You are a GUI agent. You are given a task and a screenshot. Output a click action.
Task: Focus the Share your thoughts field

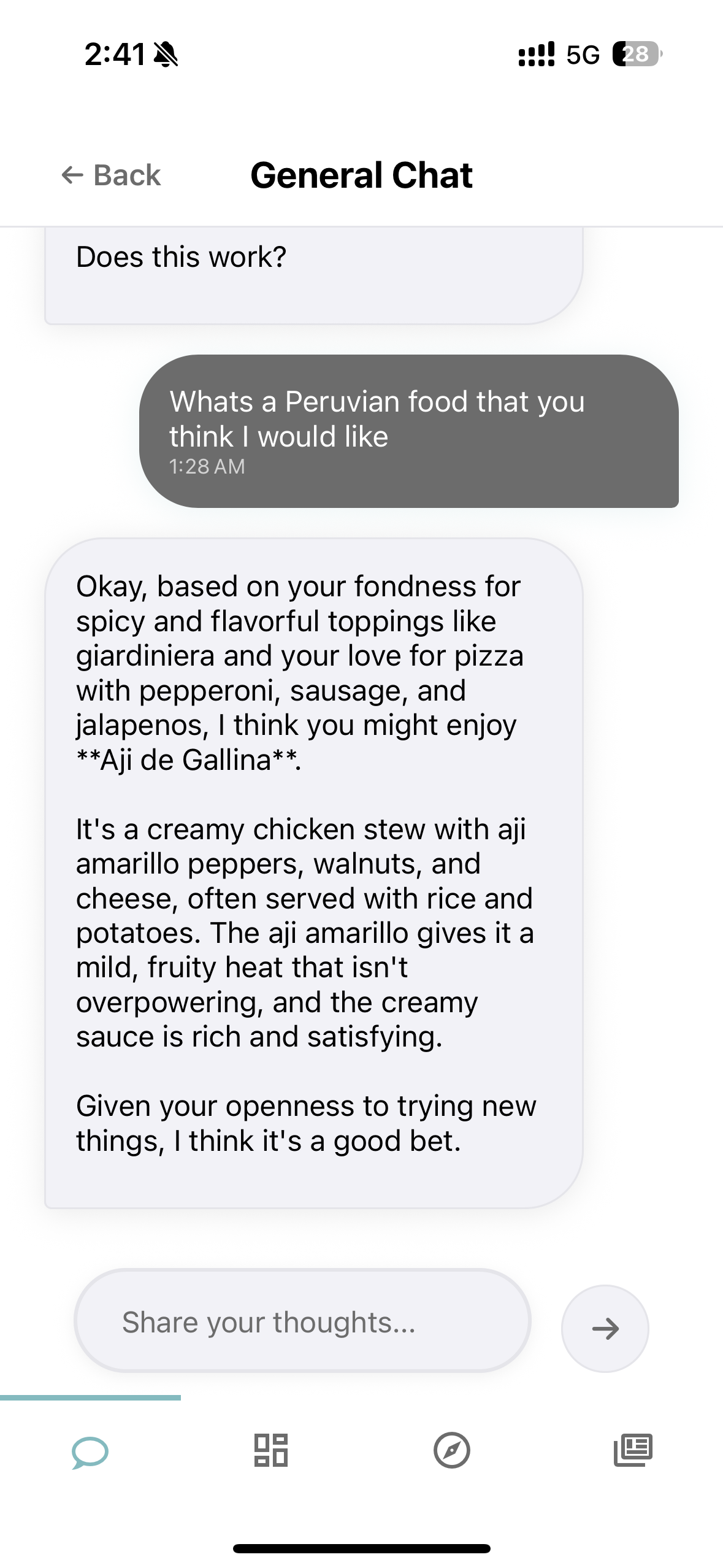point(302,1321)
